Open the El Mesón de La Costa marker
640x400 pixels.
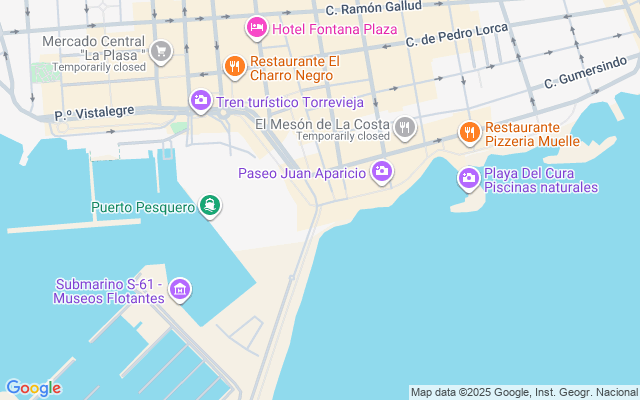pos(405,126)
